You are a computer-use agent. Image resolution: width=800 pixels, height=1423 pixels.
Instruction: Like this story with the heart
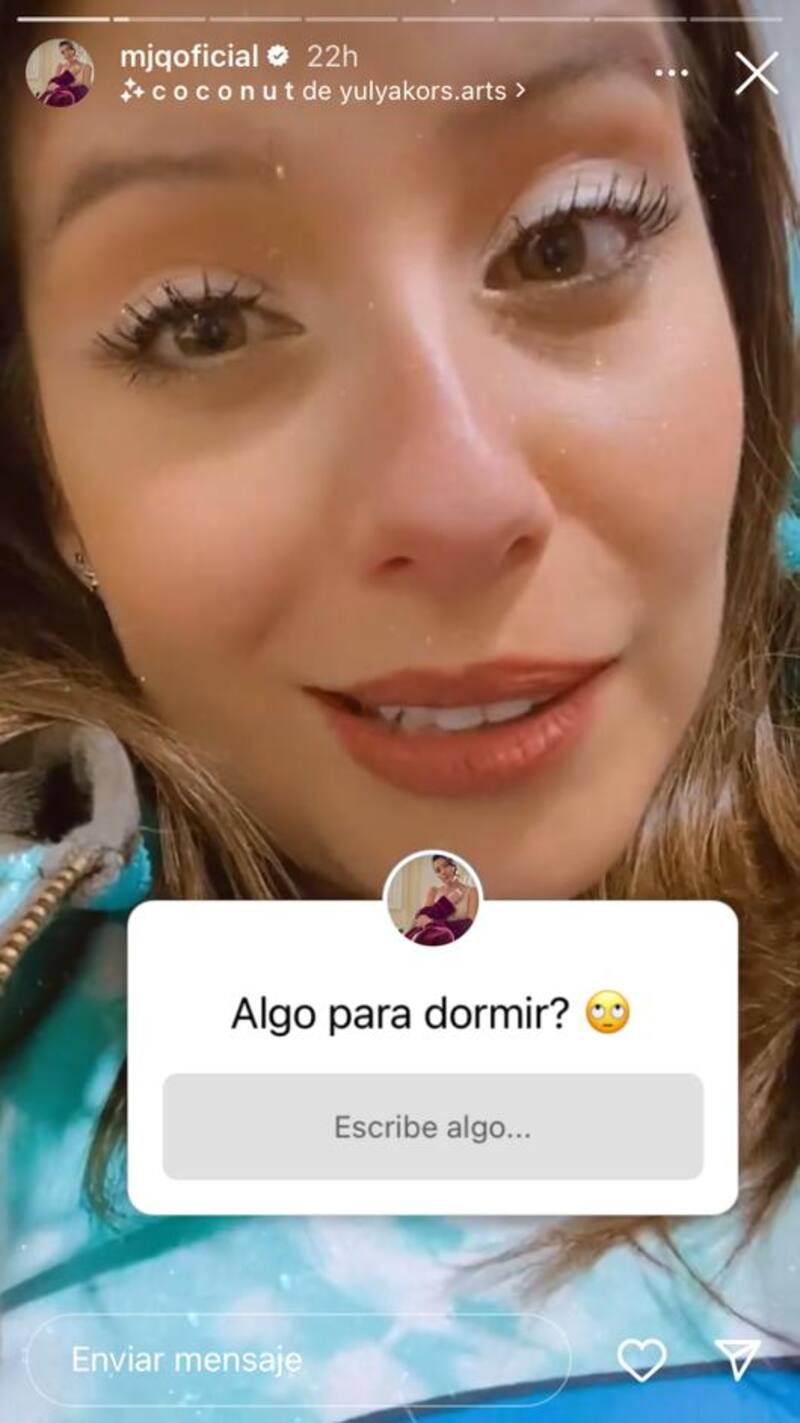click(641, 1360)
